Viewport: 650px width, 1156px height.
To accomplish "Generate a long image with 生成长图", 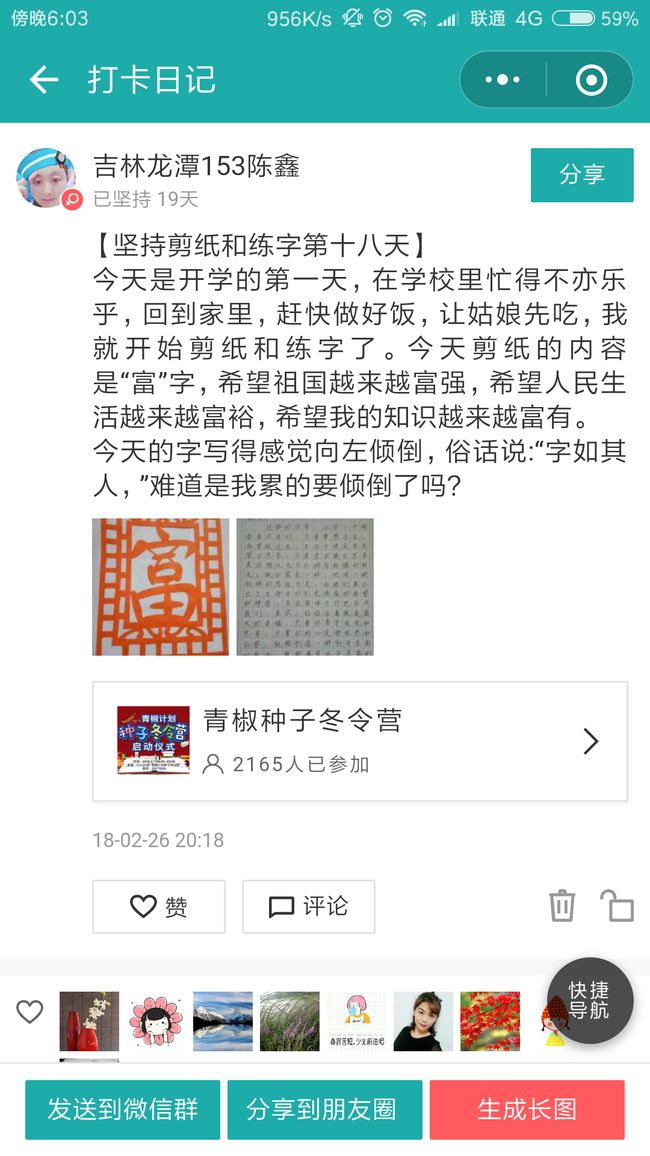I will 527,1110.
